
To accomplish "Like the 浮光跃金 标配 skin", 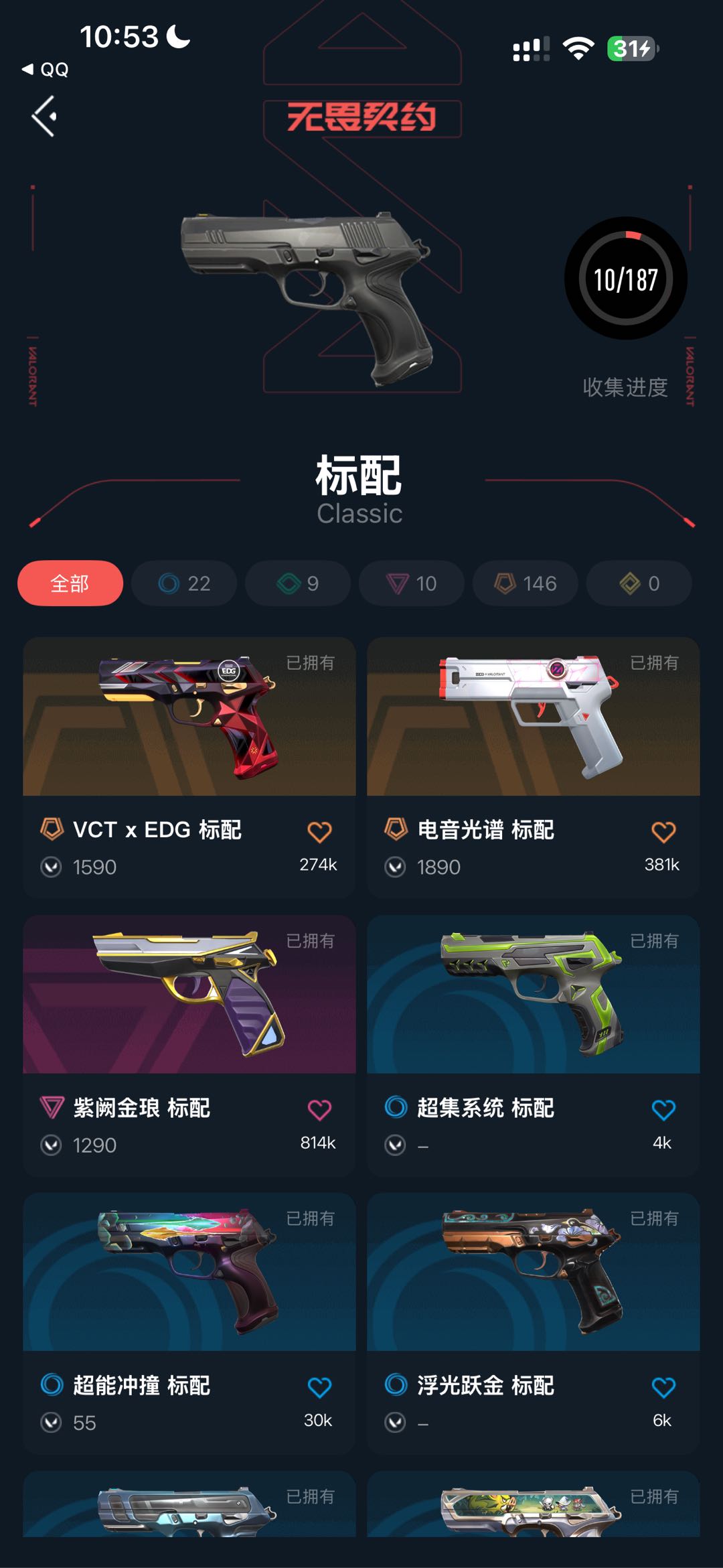I will click(x=663, y=1387).
